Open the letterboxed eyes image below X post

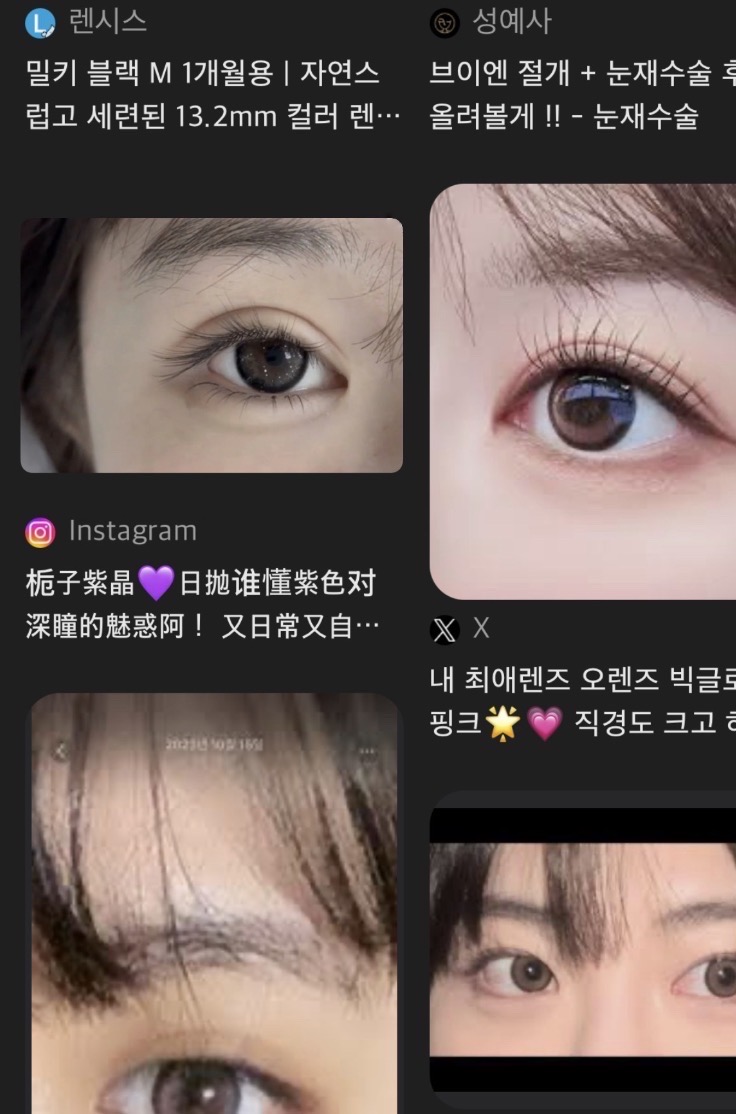tap(583, 950)
